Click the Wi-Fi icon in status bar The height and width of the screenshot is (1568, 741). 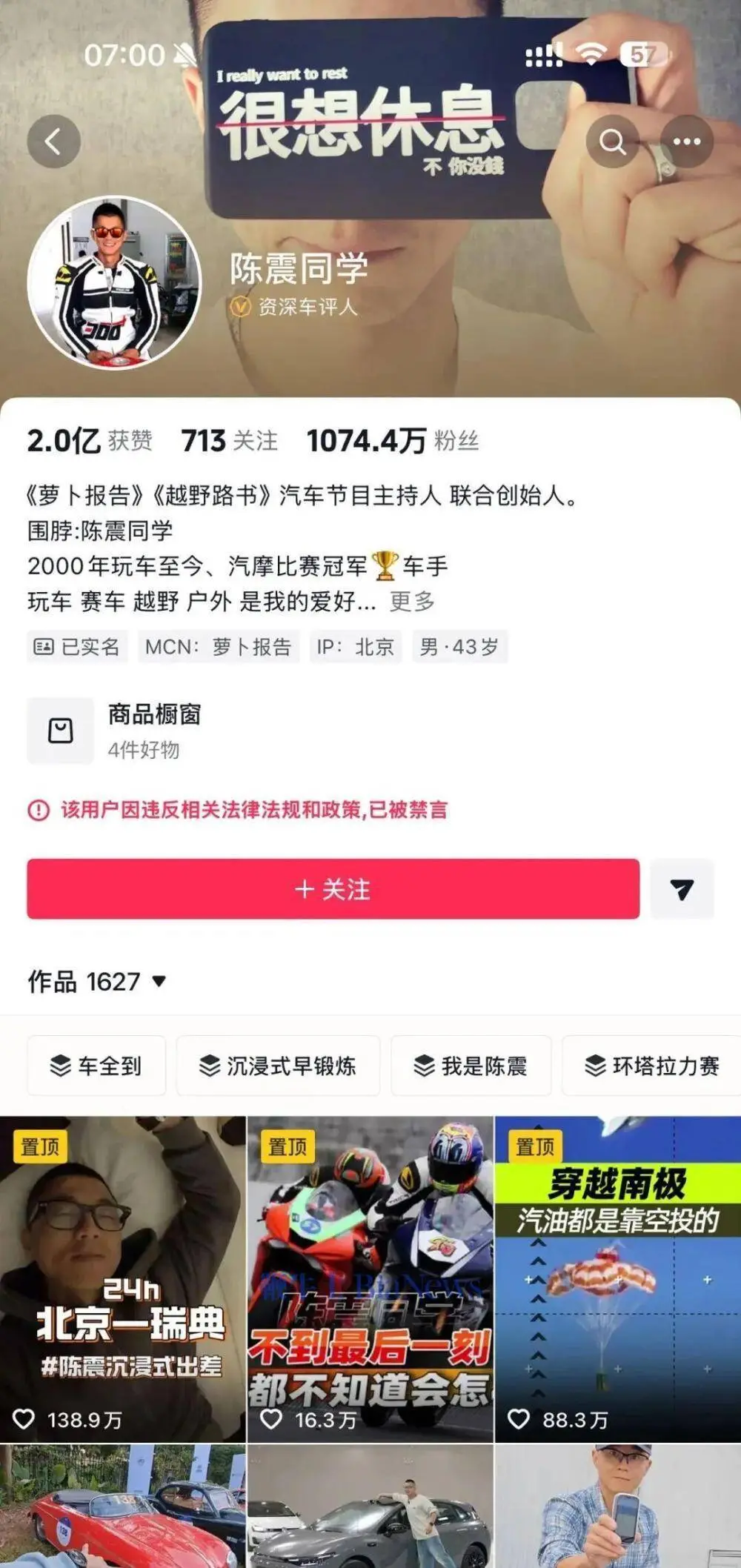point(594,53)
